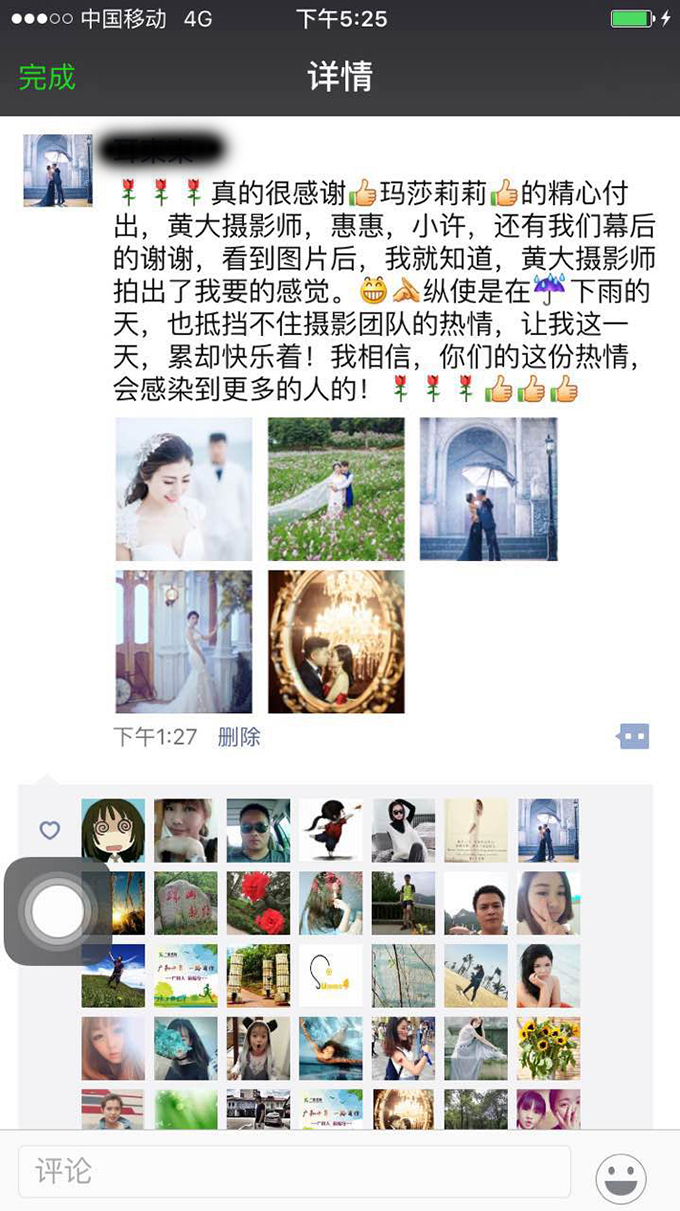Open the liker wearing sunglasses in a car
This screenshot has width=680, height=1211.
tap(258, 830)
